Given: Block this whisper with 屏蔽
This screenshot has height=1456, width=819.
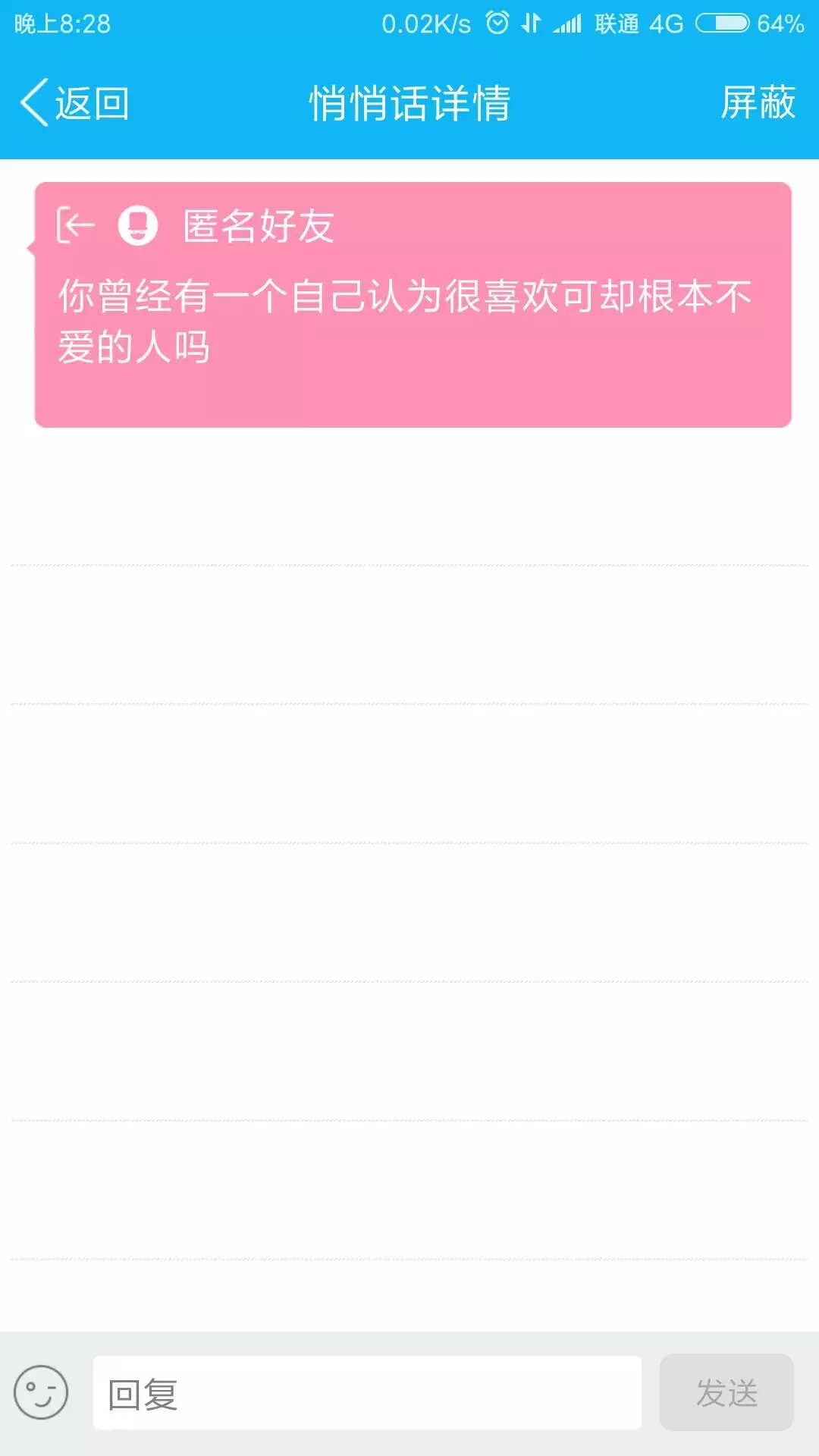Looking at the screenshot, I should point(757,103).
